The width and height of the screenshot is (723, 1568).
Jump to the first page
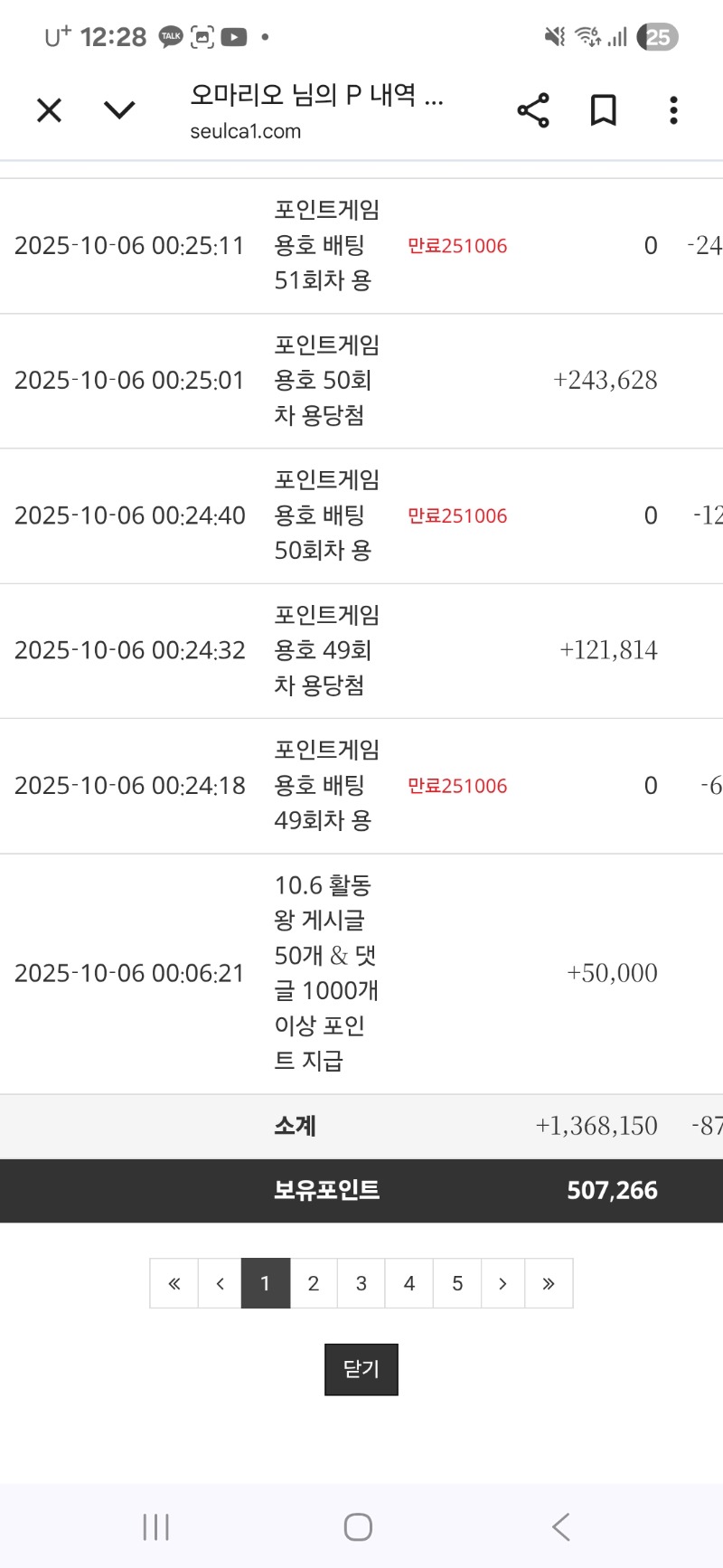(174, 1283)
